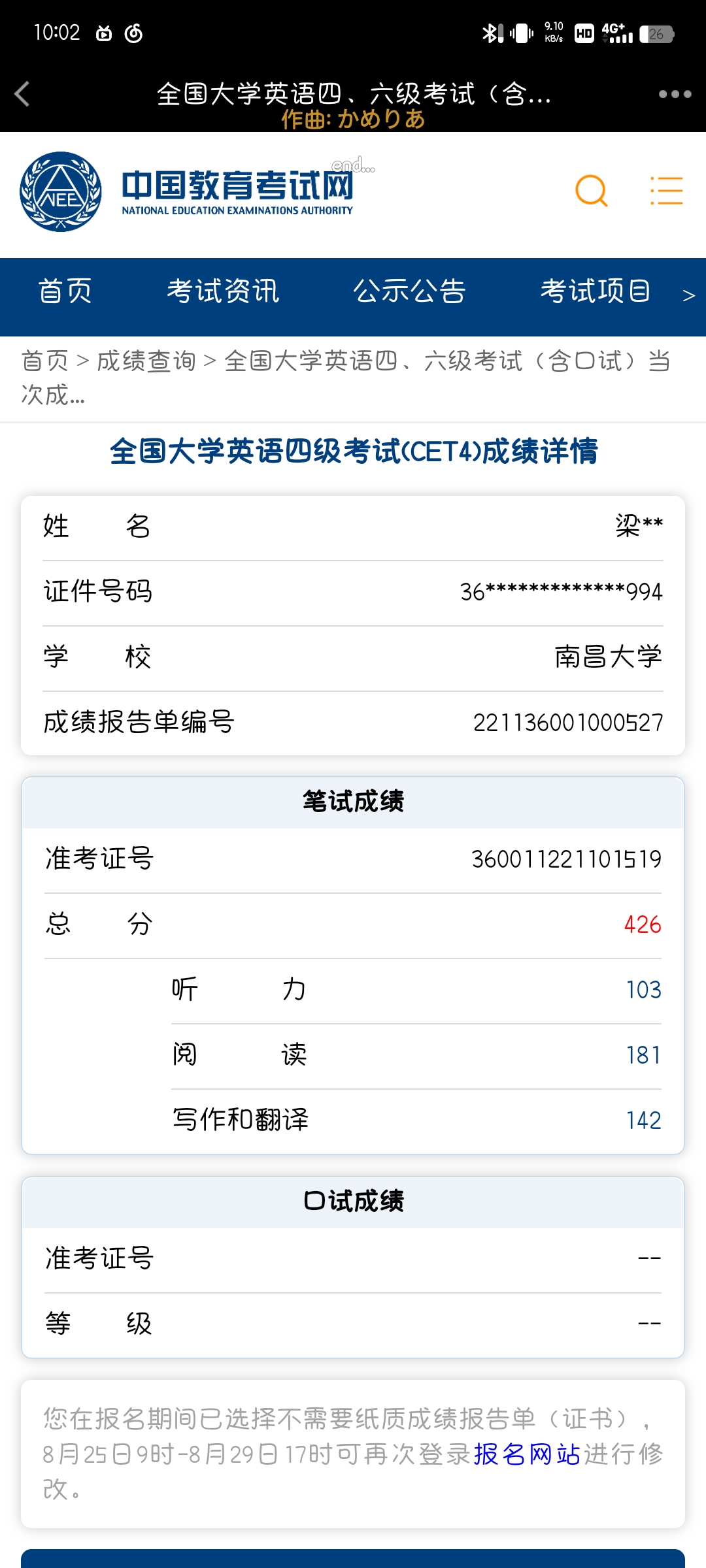Switch to the 考试资讯 section

224,292
